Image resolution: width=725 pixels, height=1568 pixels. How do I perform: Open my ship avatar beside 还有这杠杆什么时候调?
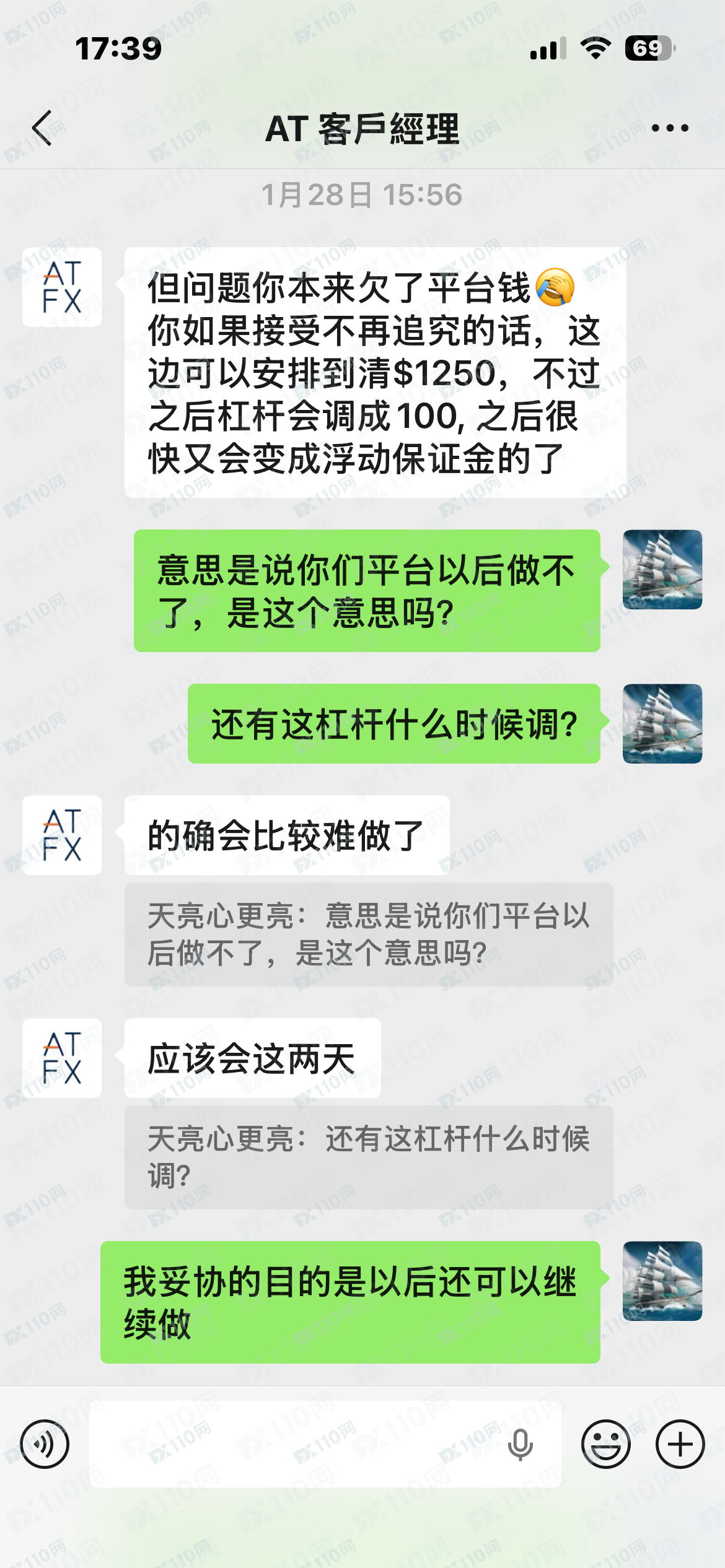662,723
